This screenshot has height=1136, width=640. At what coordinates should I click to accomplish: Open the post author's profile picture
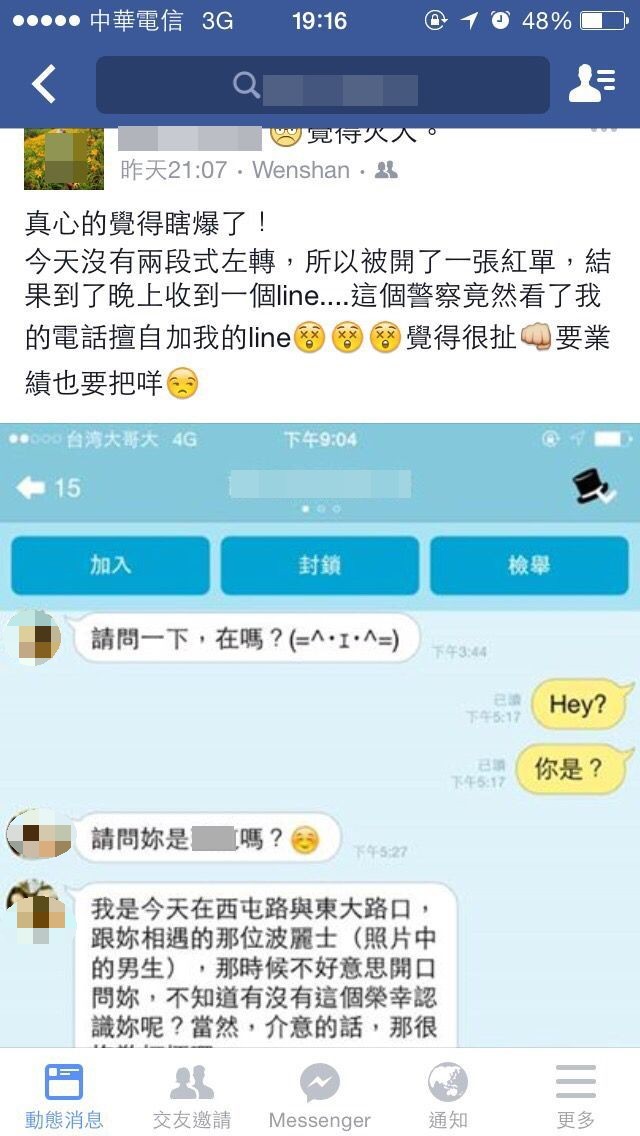click(x=62, y=158)
